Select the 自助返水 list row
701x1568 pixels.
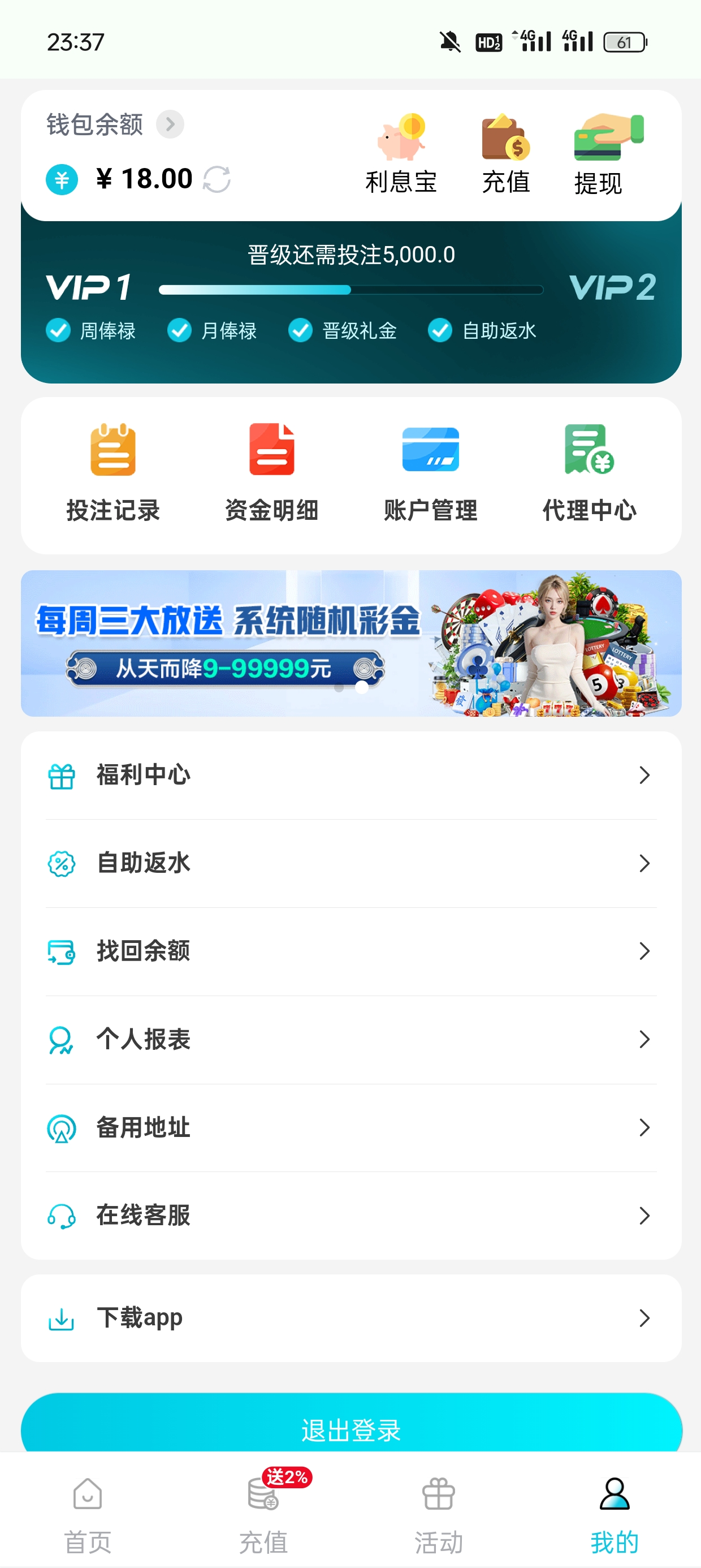tap(350, 863)
